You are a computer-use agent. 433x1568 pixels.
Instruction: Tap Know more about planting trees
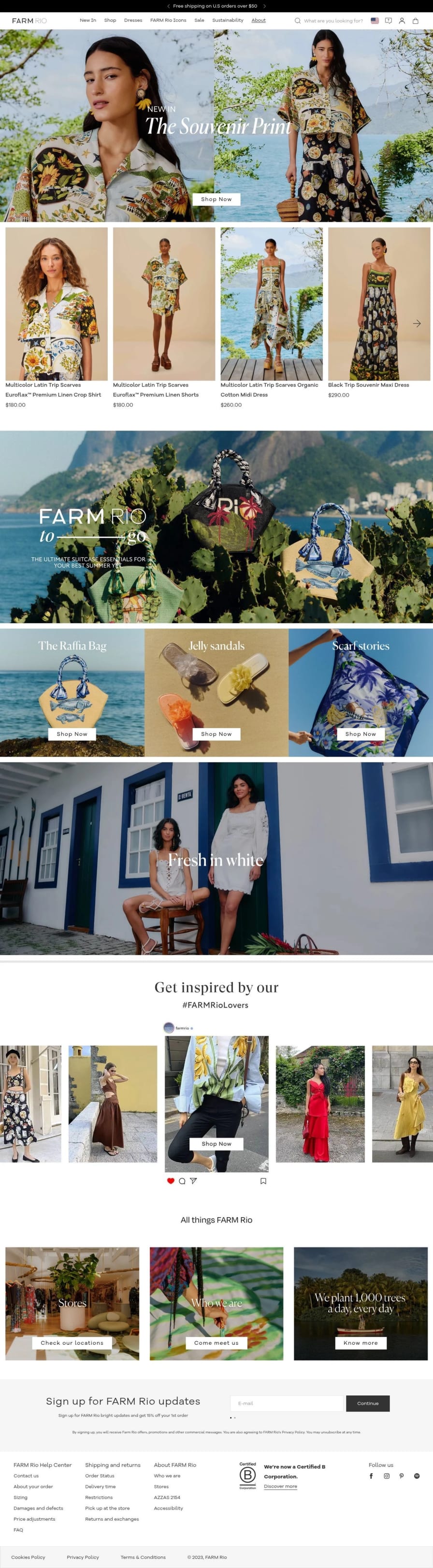[361, 1343]
